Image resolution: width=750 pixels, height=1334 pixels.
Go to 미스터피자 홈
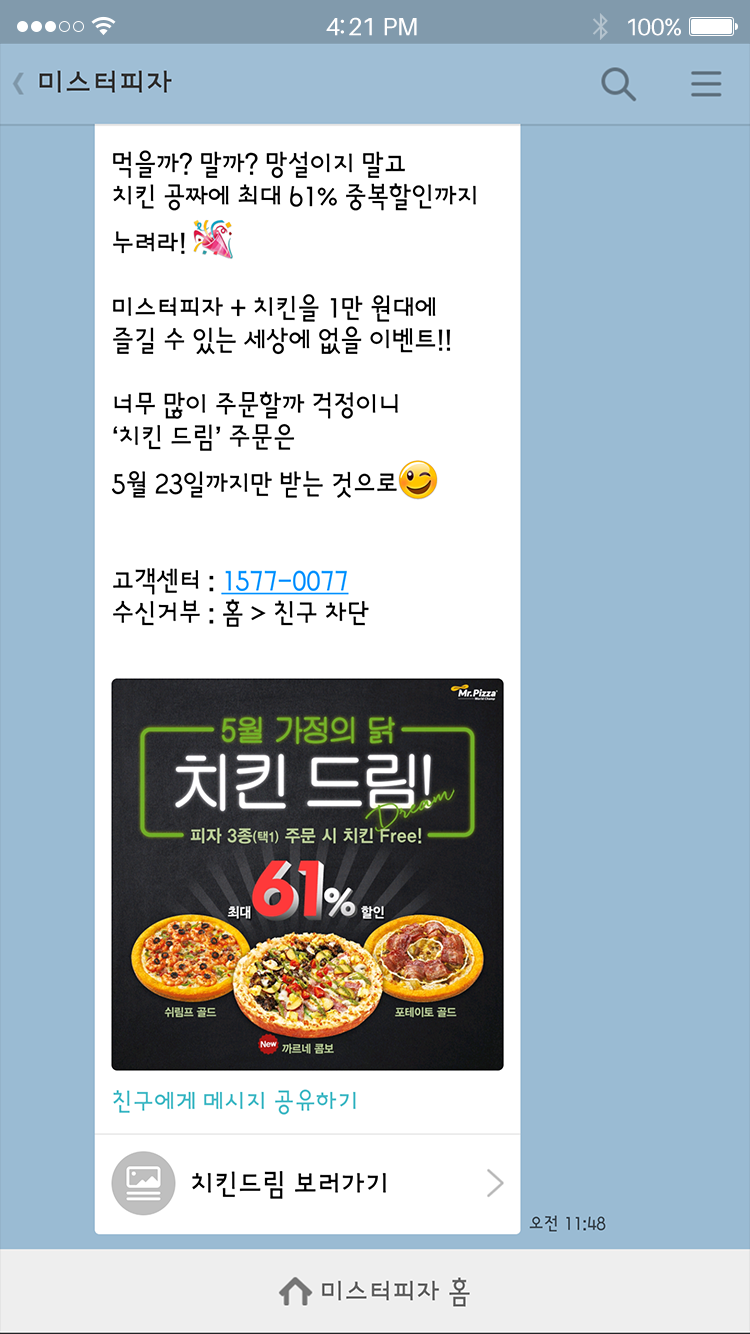(x=375, y=1292)
